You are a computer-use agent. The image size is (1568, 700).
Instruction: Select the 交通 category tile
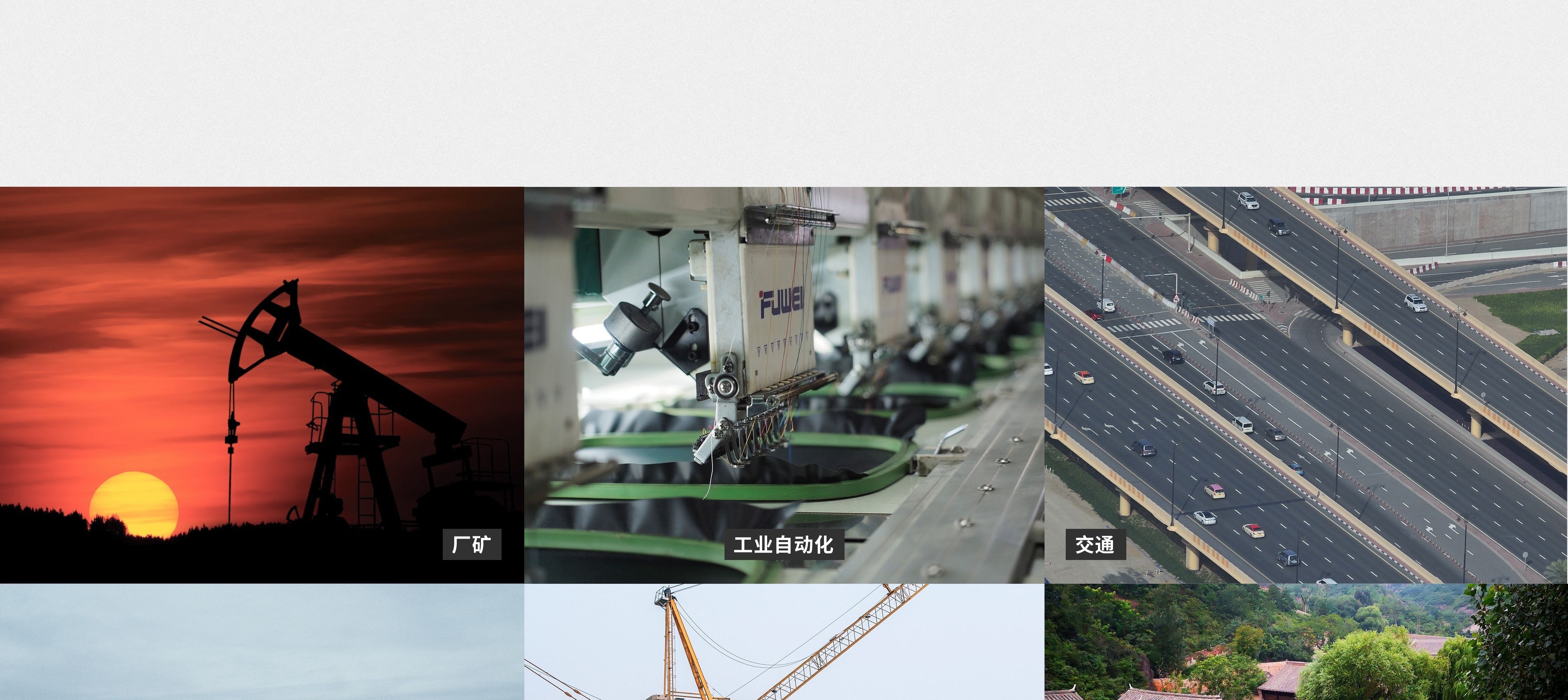(x=1305, y=385)
